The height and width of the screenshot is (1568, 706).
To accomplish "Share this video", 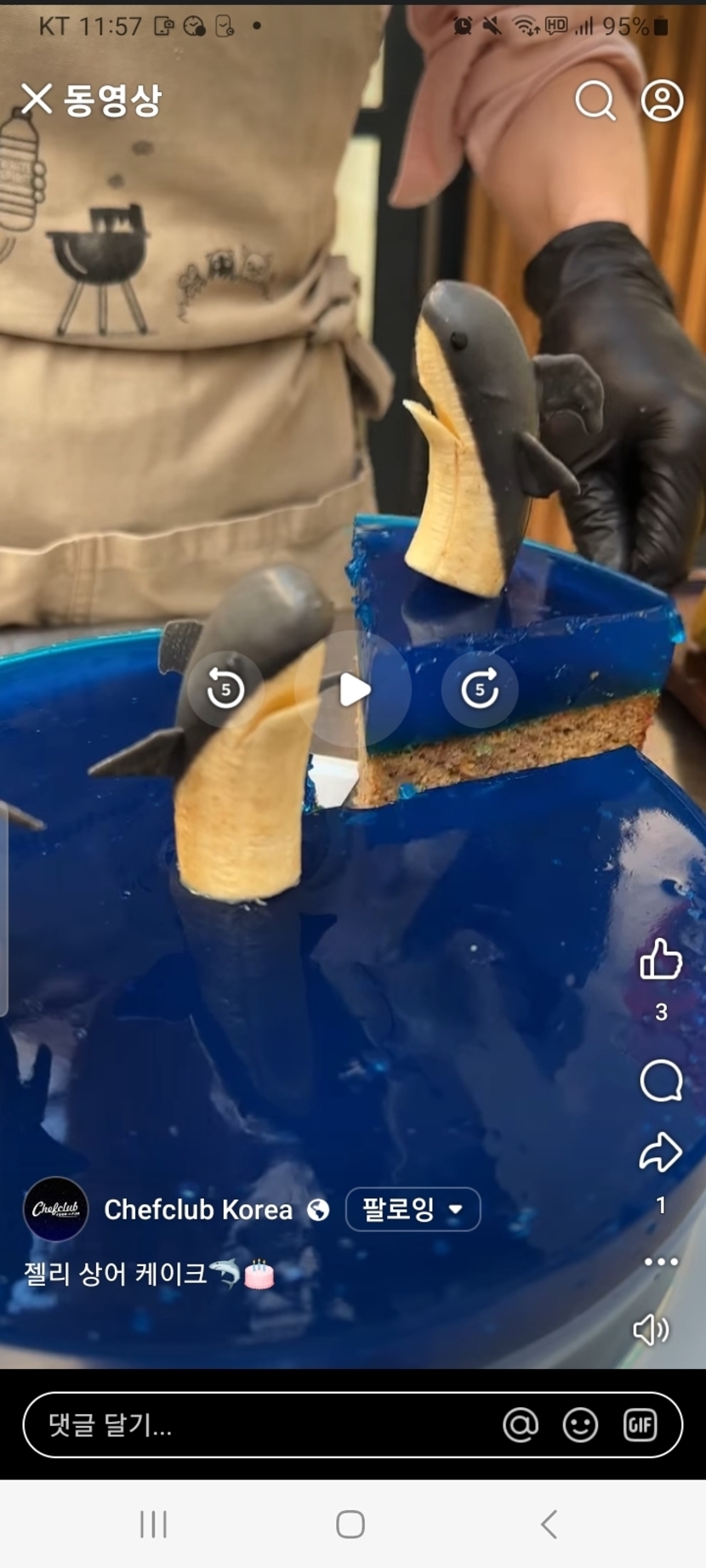I will click(x=661, y=1152).
